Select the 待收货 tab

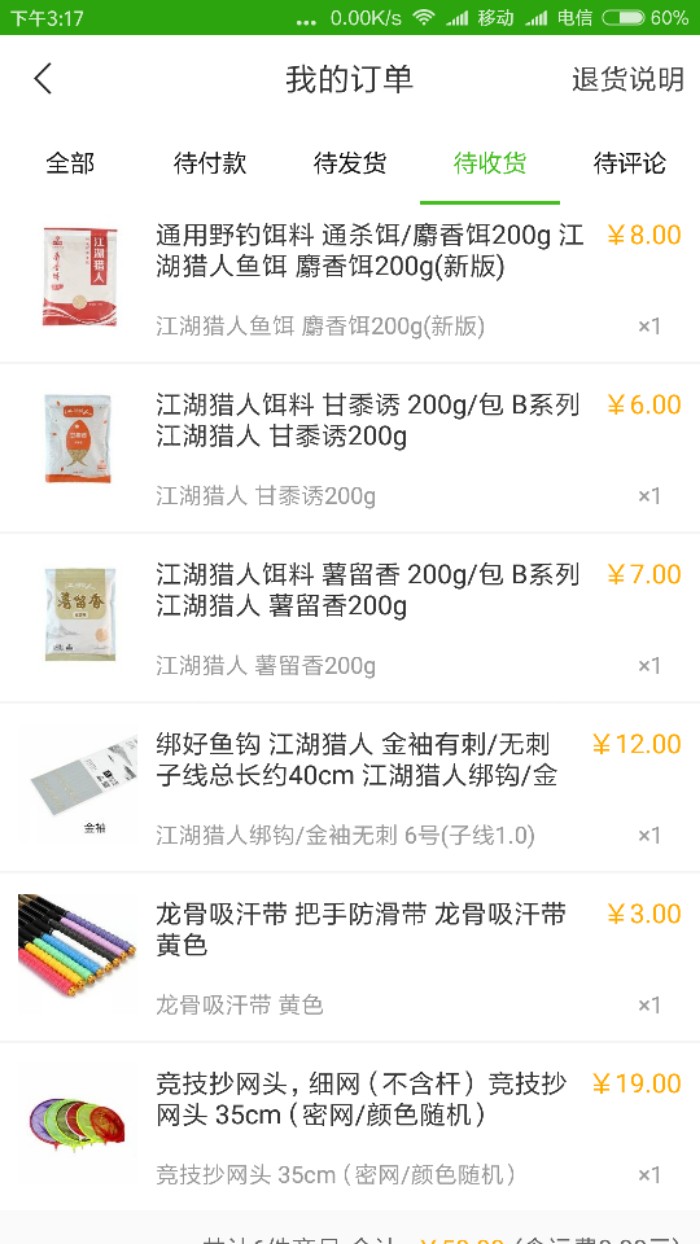[x=490, y=163]
